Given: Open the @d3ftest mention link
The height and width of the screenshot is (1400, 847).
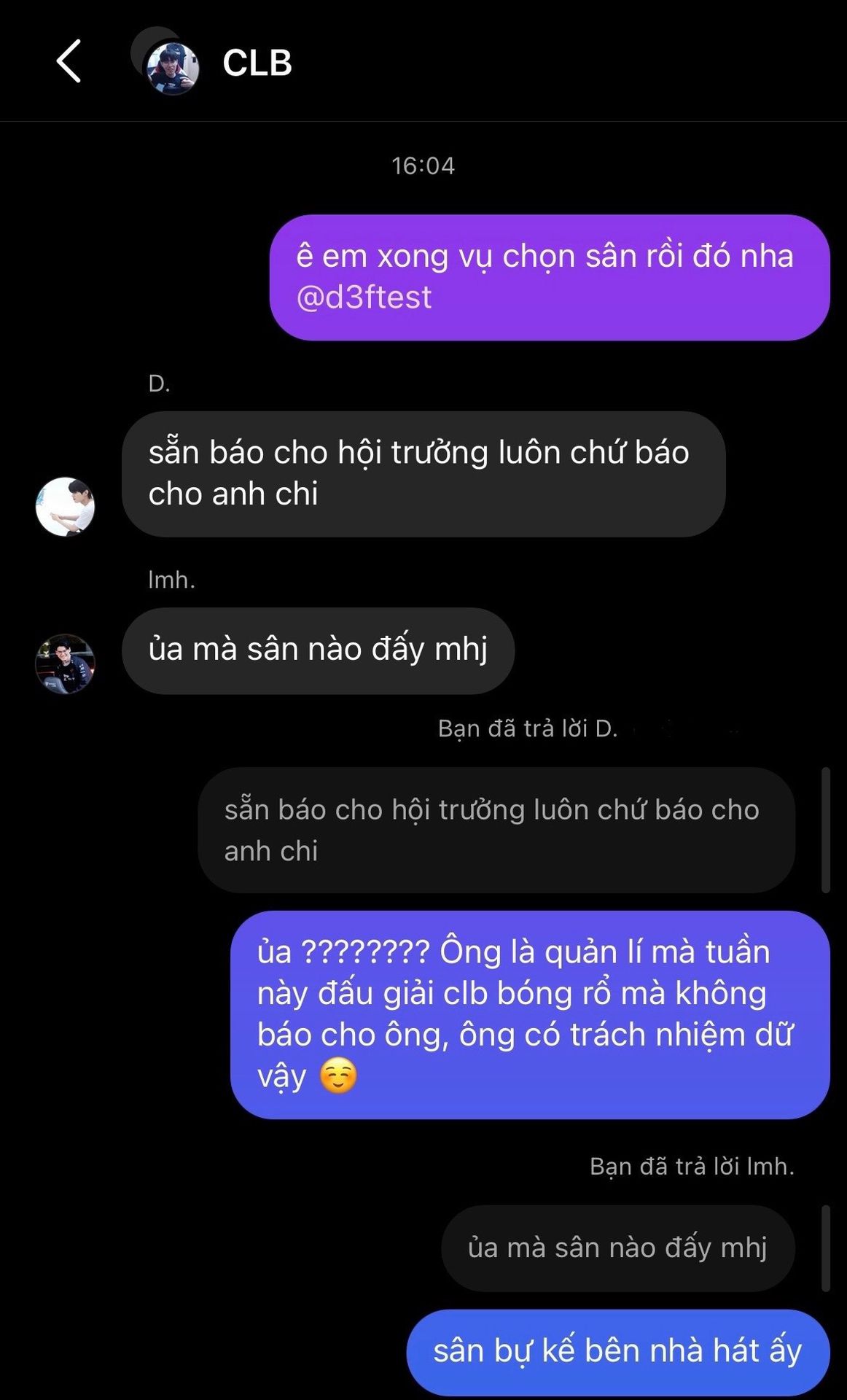Looking at the screenshot, I should coord(364,297).
